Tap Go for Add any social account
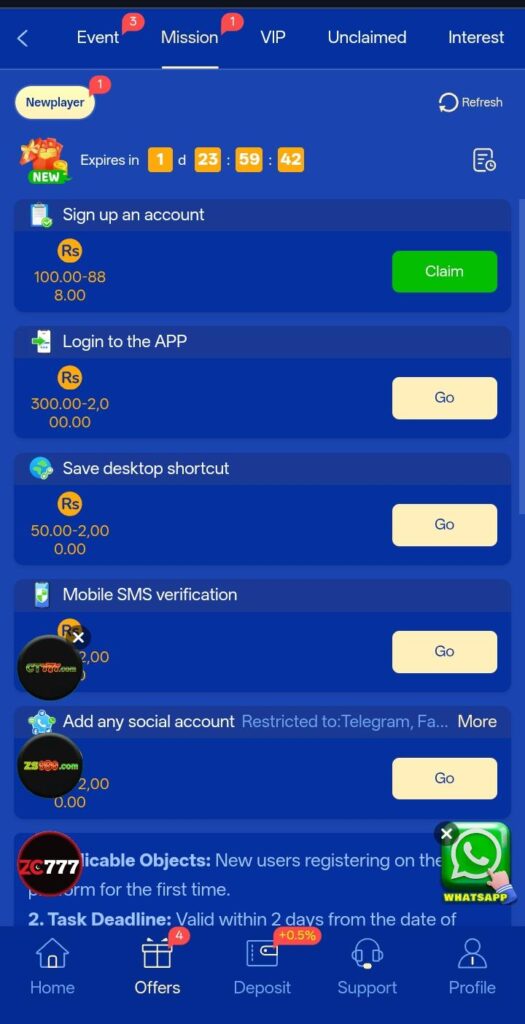Viewport: 525px width, 1024px height. point(444,778)
